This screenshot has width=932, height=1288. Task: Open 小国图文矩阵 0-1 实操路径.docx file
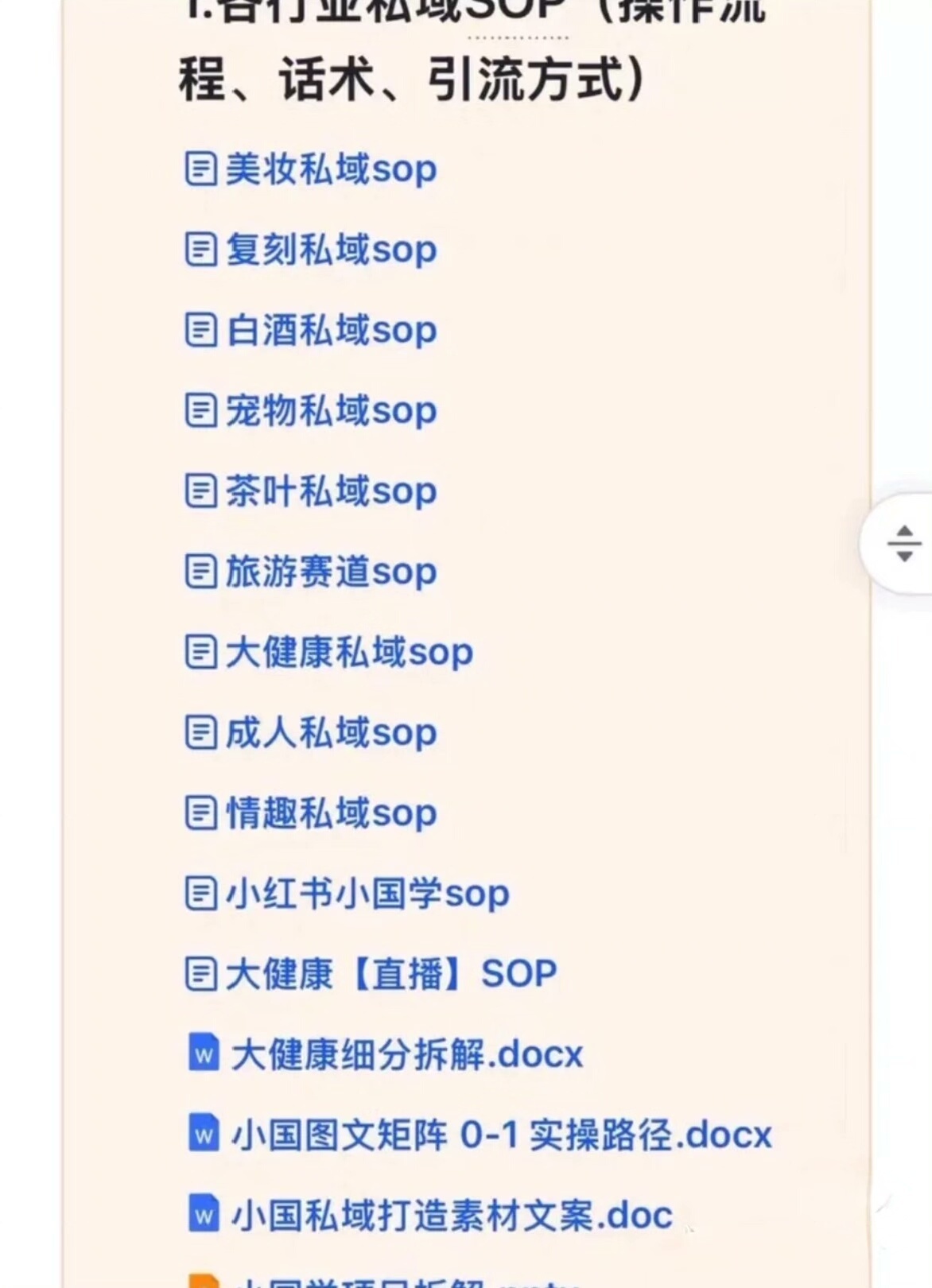click(x=500, y=1135)
